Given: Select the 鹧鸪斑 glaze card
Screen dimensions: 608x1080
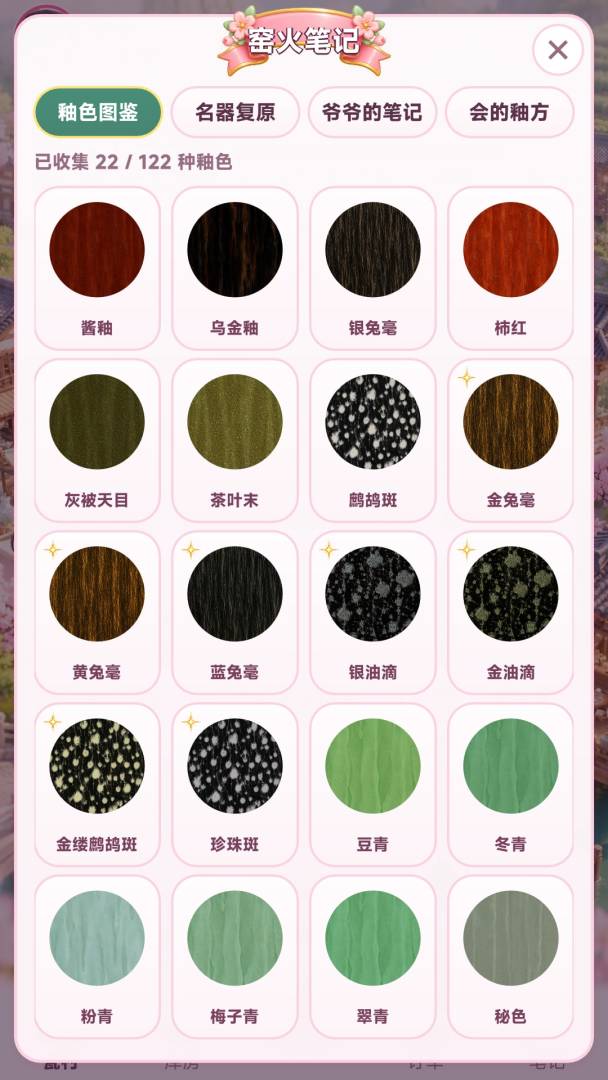Looking at the screenshot, I should pyautogui.click(x=373, y=440).
